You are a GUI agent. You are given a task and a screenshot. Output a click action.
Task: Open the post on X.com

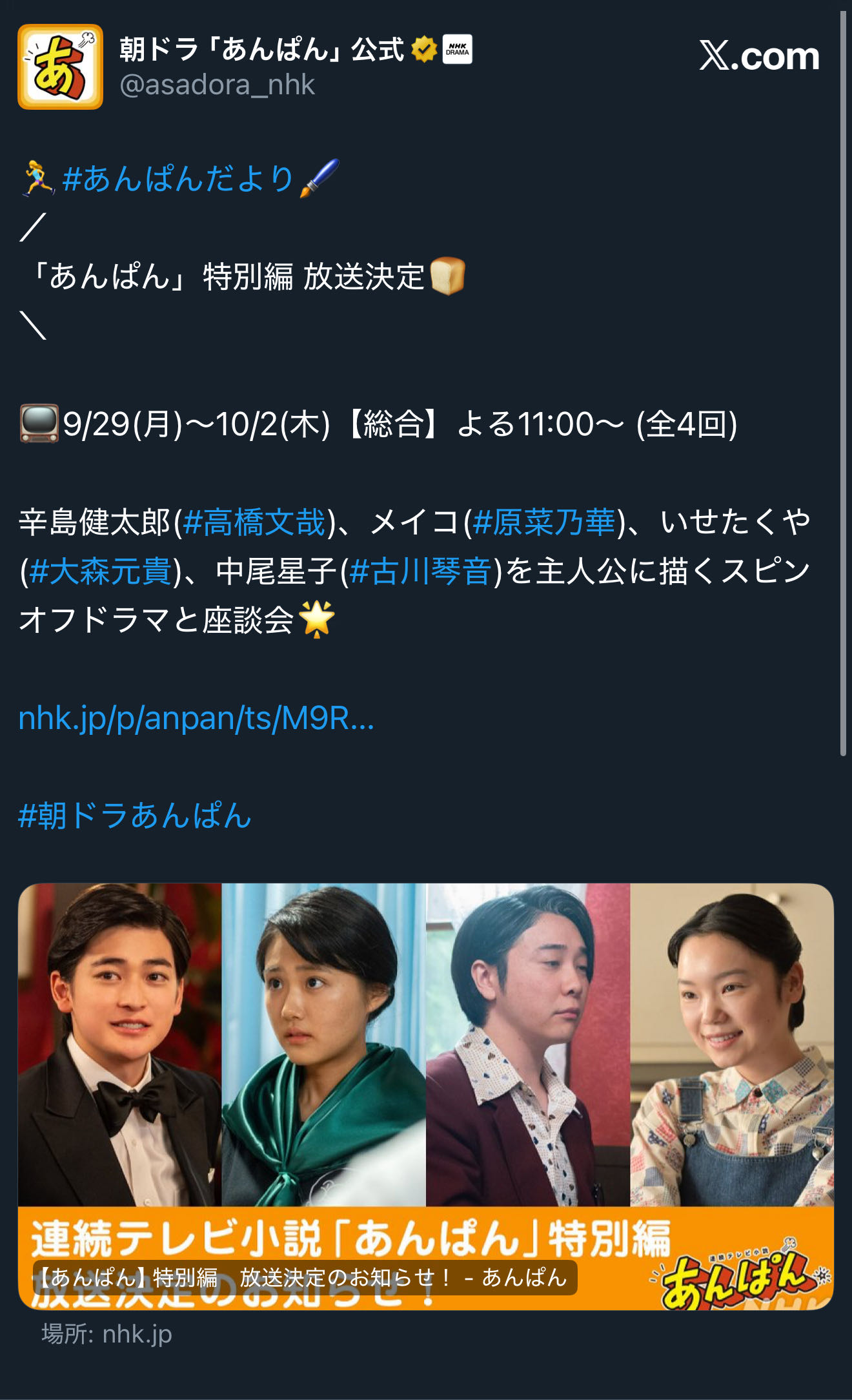coord(759,56)
